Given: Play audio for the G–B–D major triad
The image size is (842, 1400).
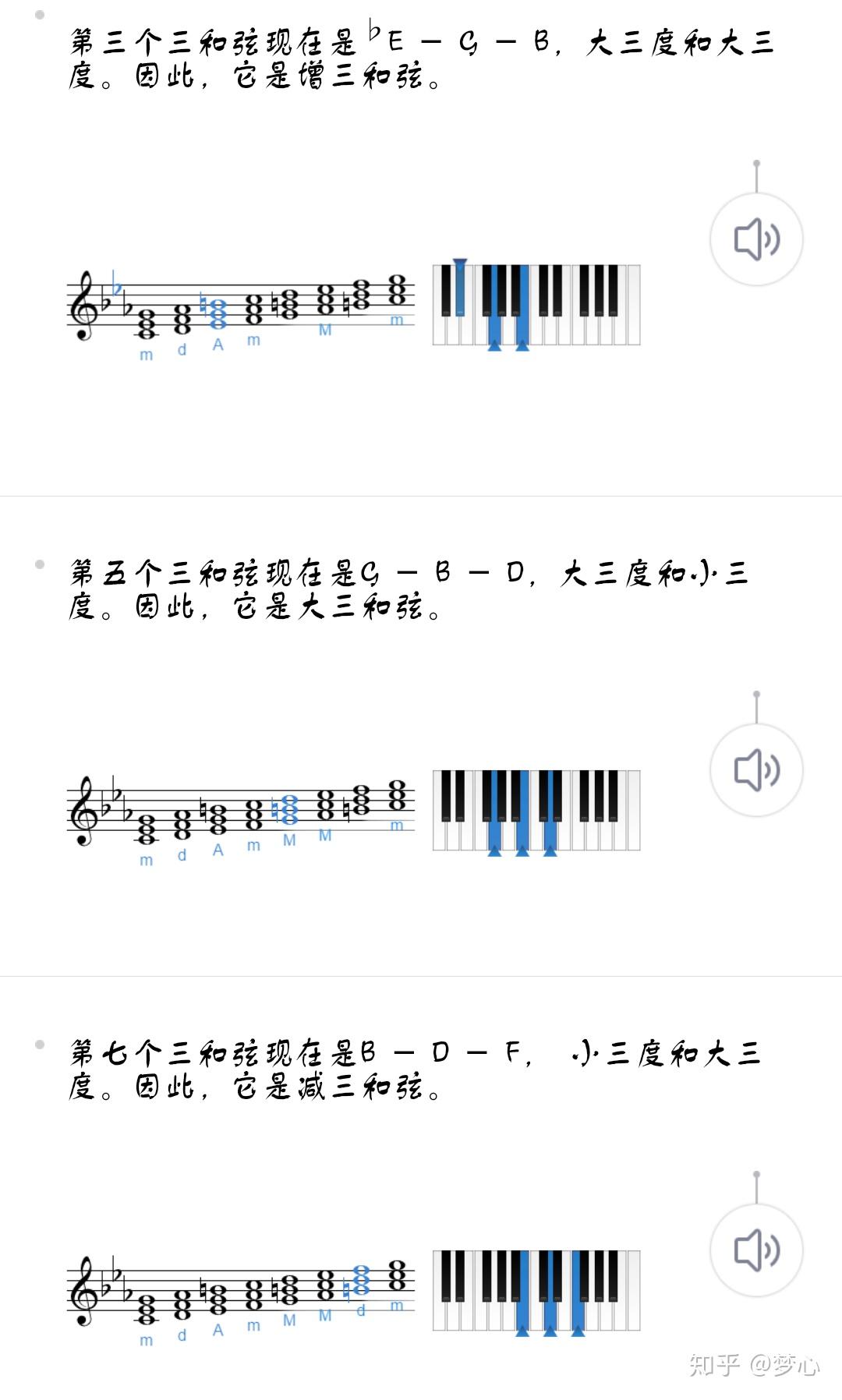Looking at the screenshot, I should click(x=755, y=769).
